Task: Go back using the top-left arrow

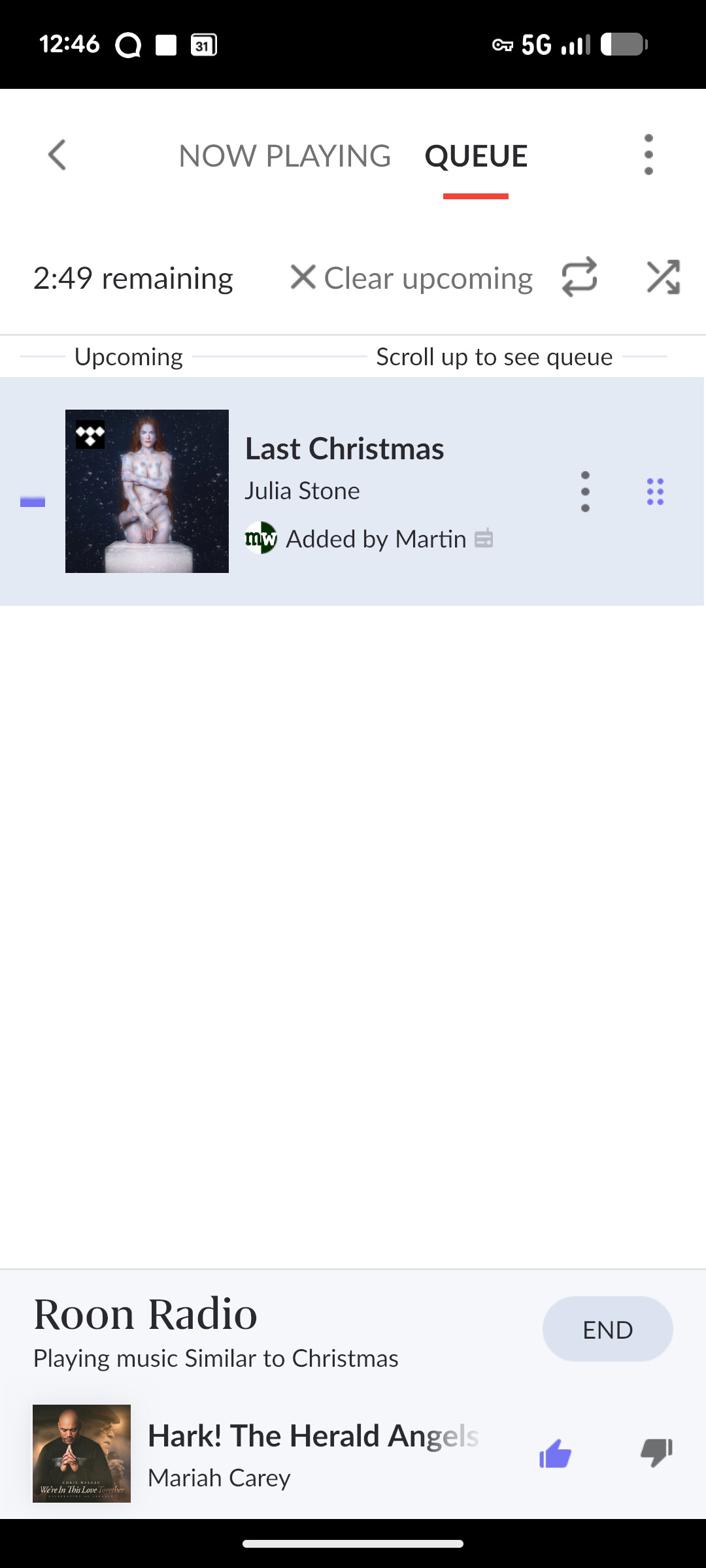Action: pyautogui.click(x=58, y=155)
